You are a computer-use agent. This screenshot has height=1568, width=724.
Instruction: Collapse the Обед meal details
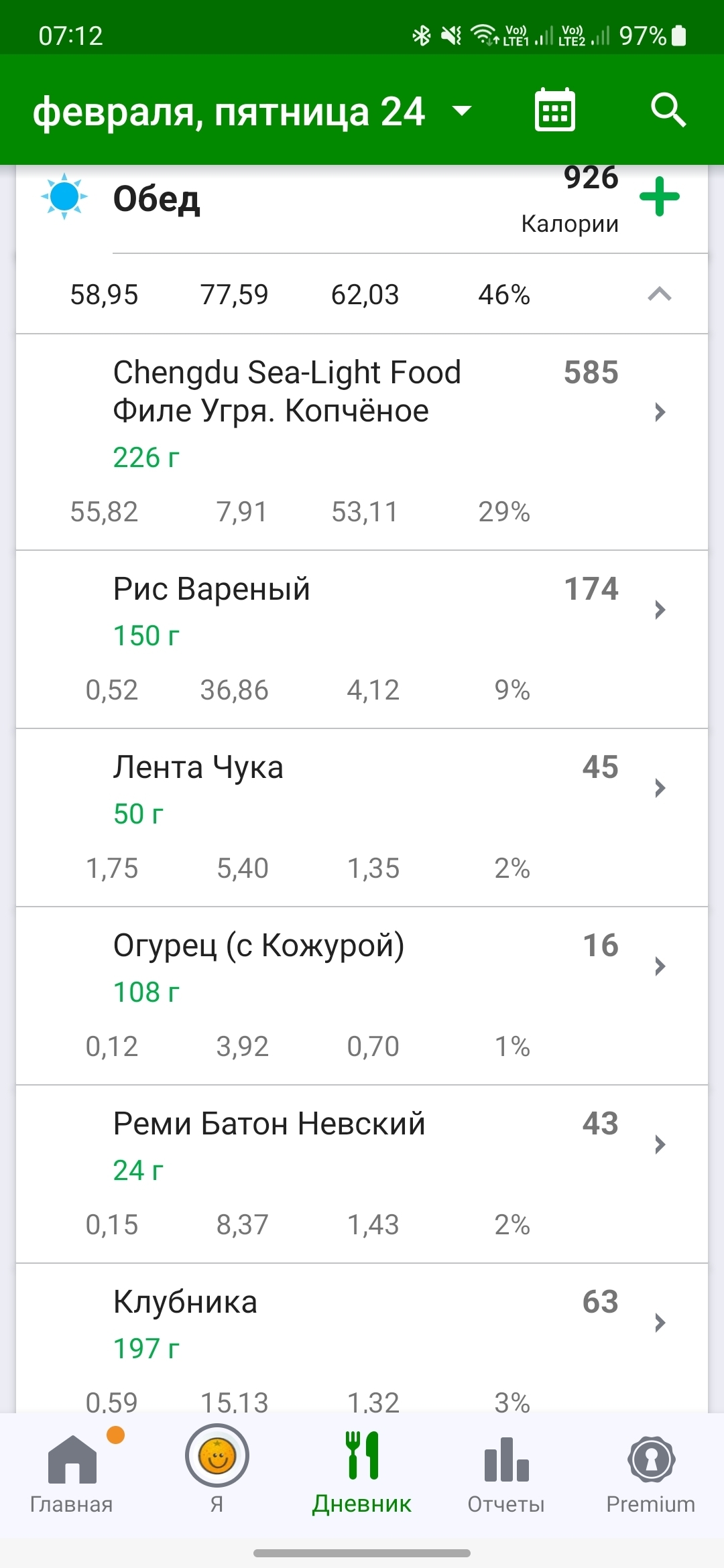coord(660,294)
